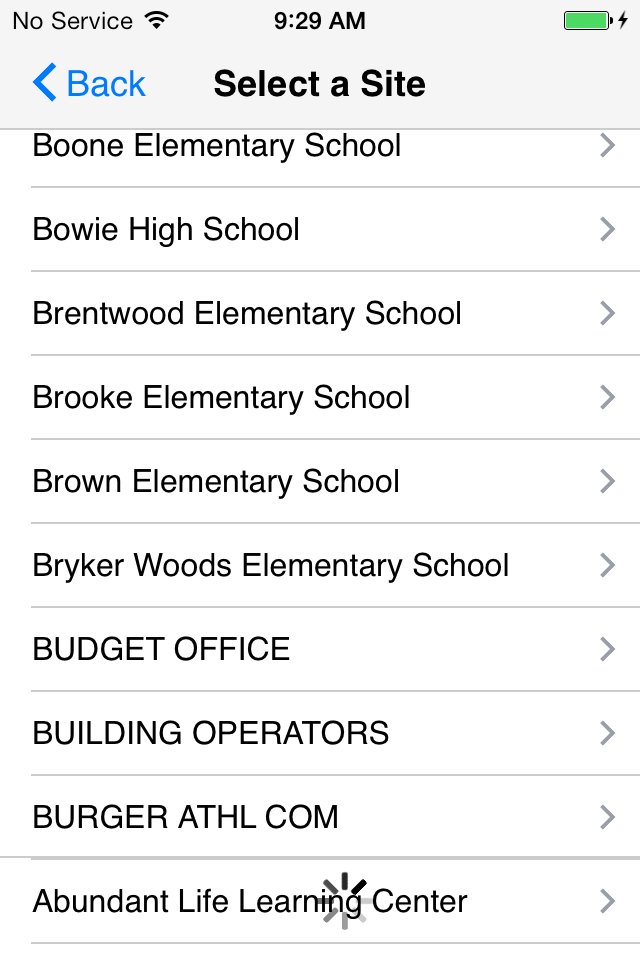The image size is (640, 960).
Task: Select Brown Elementary School
Action: [x=216, y=482]
